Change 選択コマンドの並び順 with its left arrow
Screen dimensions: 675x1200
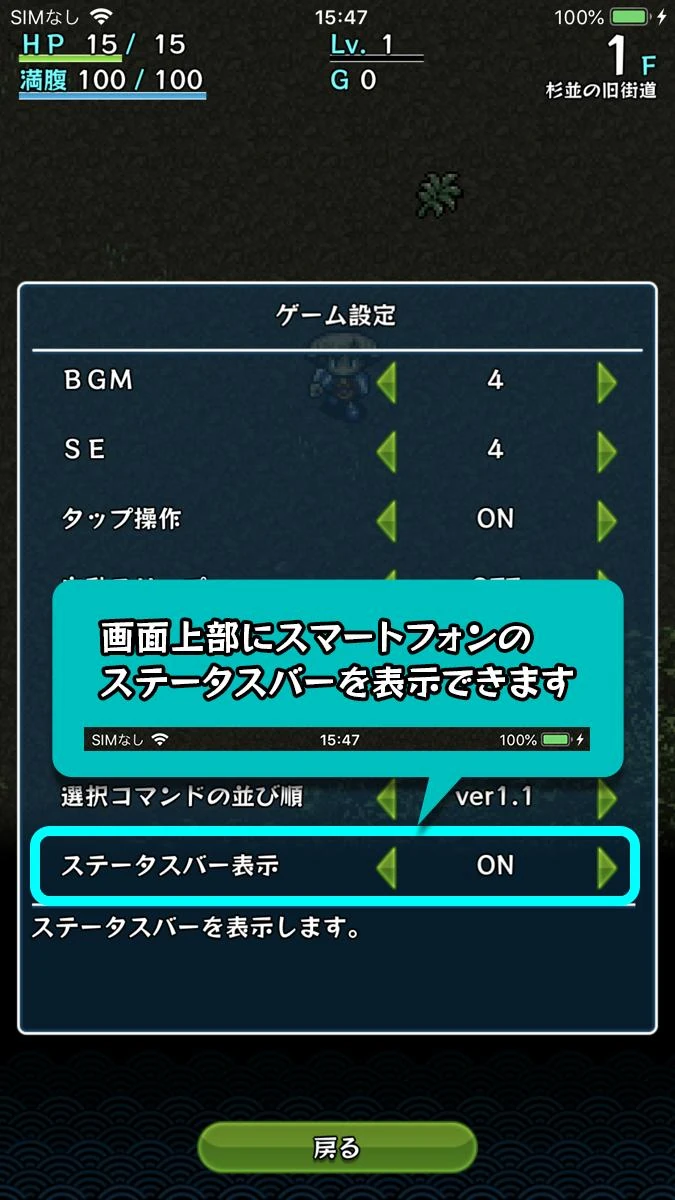(x=386, y=798)
